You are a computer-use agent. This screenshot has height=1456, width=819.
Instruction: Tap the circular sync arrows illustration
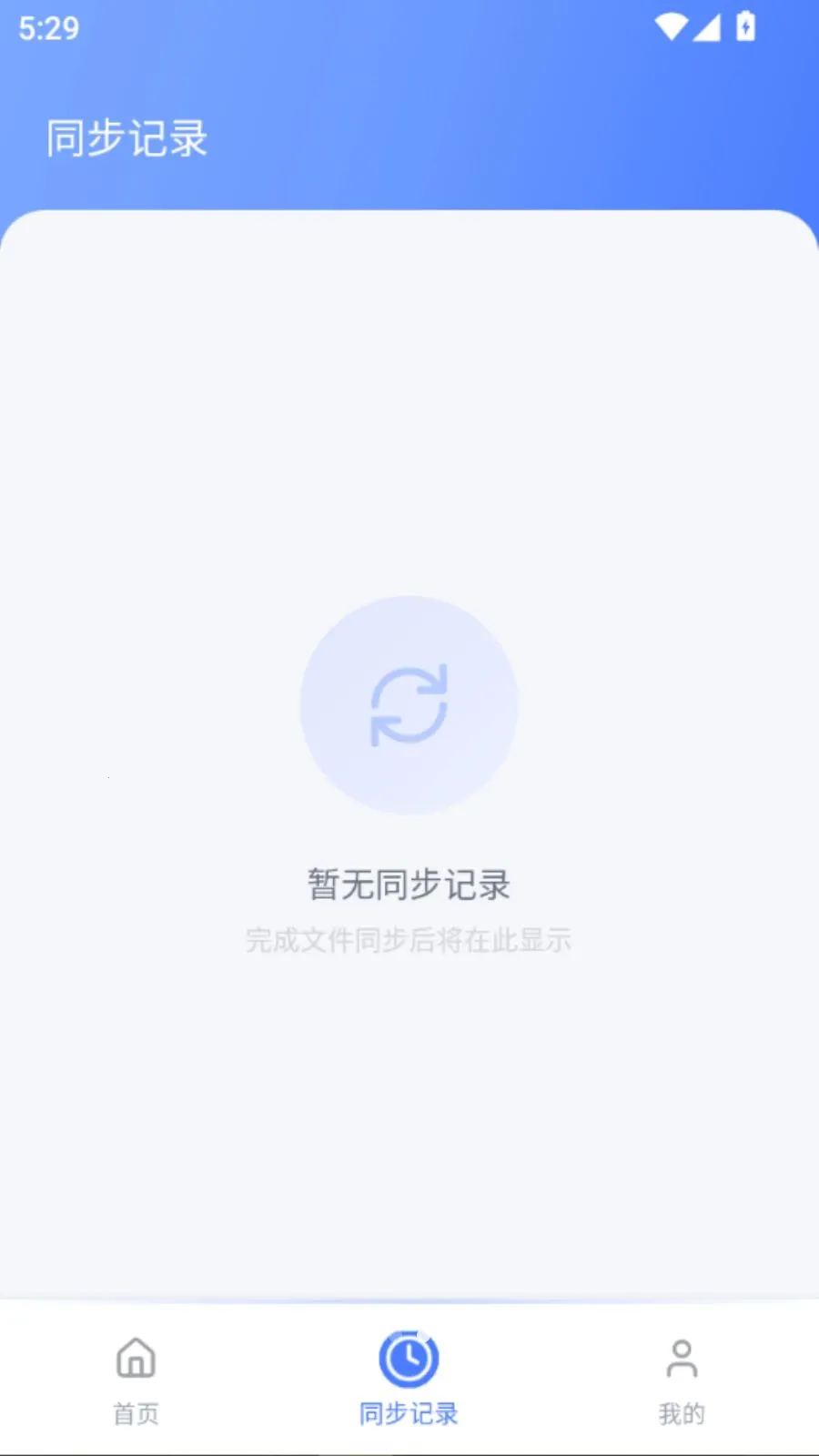[x=408, y=705]
